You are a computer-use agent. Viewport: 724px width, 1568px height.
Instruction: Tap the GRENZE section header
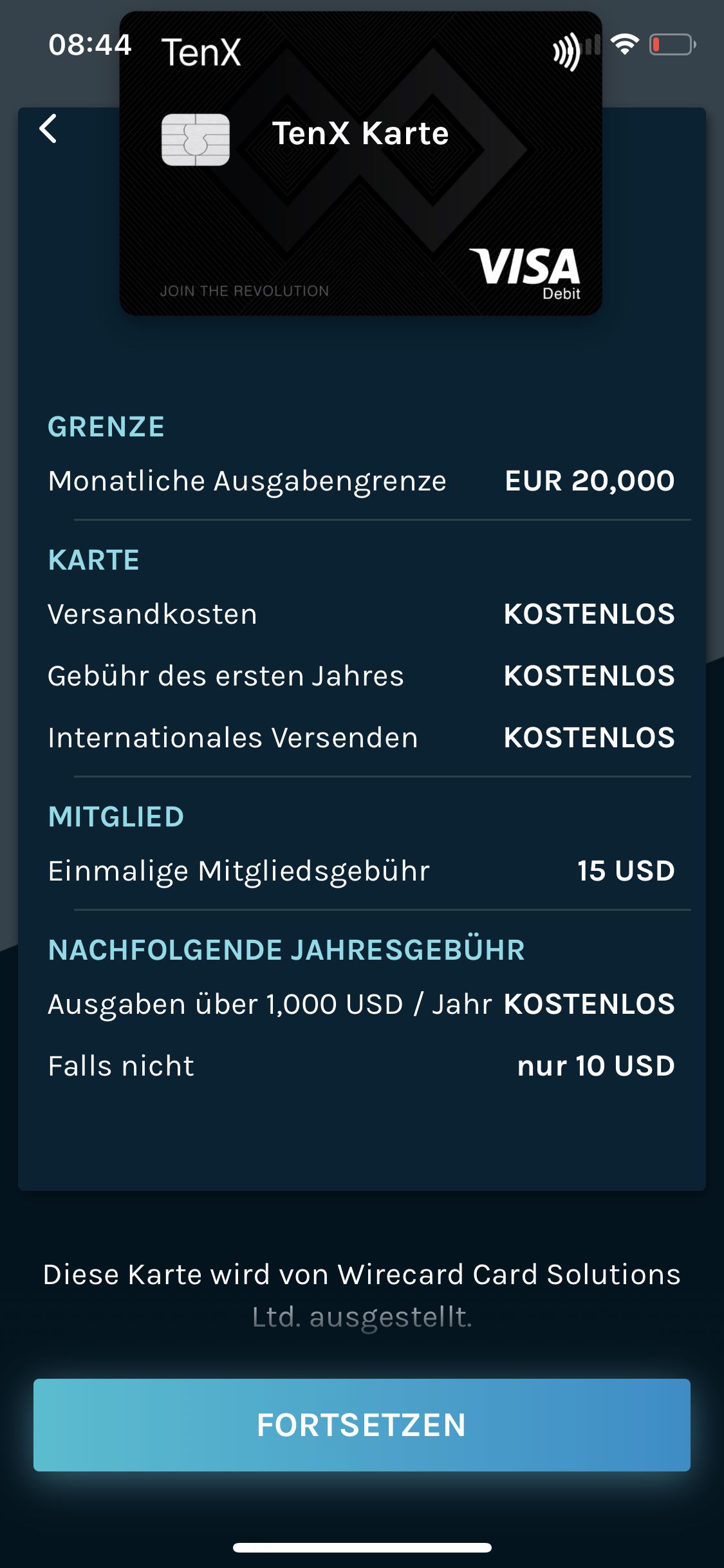(105, 425)
